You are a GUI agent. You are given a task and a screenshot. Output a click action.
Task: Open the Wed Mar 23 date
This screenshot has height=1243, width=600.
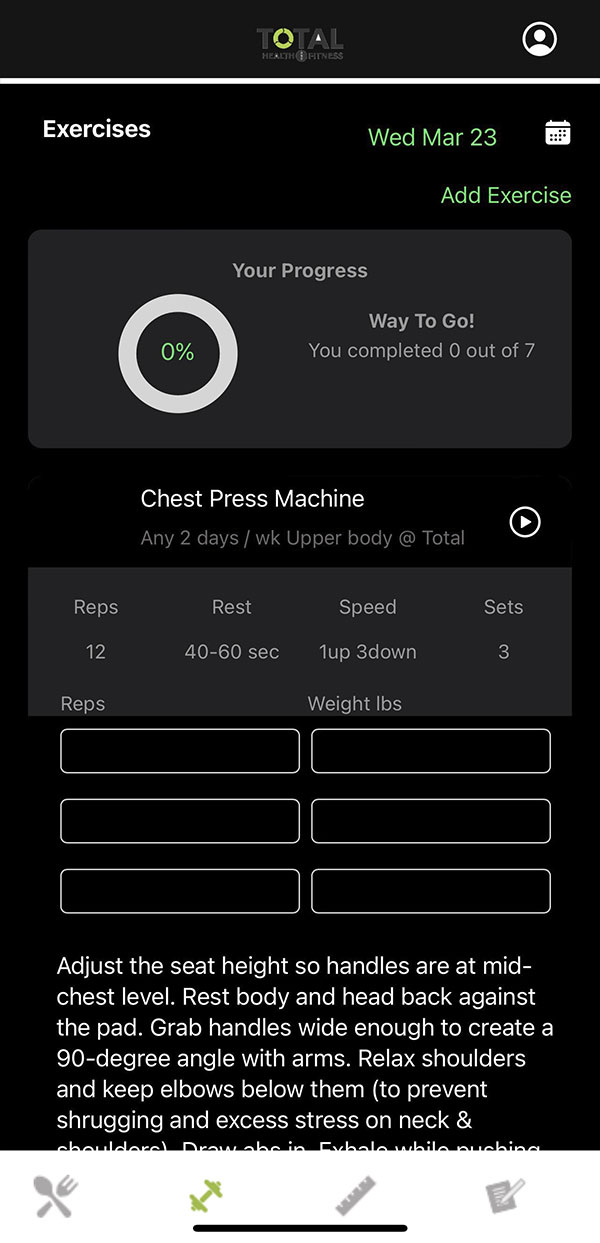click(432, 137)
